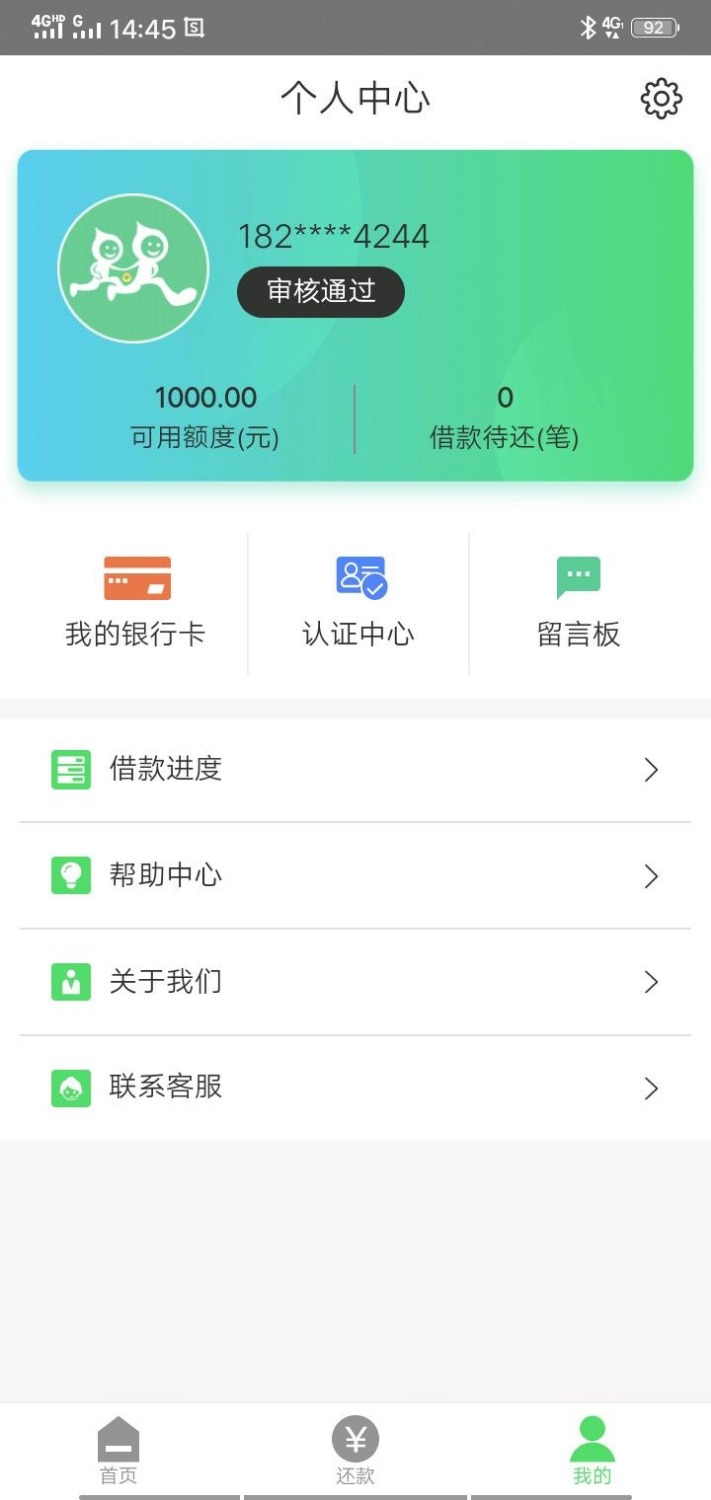View 借款进度 loan progress
Image resolution: width=711 pixels, height=1500 pixels.
pyautogui.click(x=355, y=769)
